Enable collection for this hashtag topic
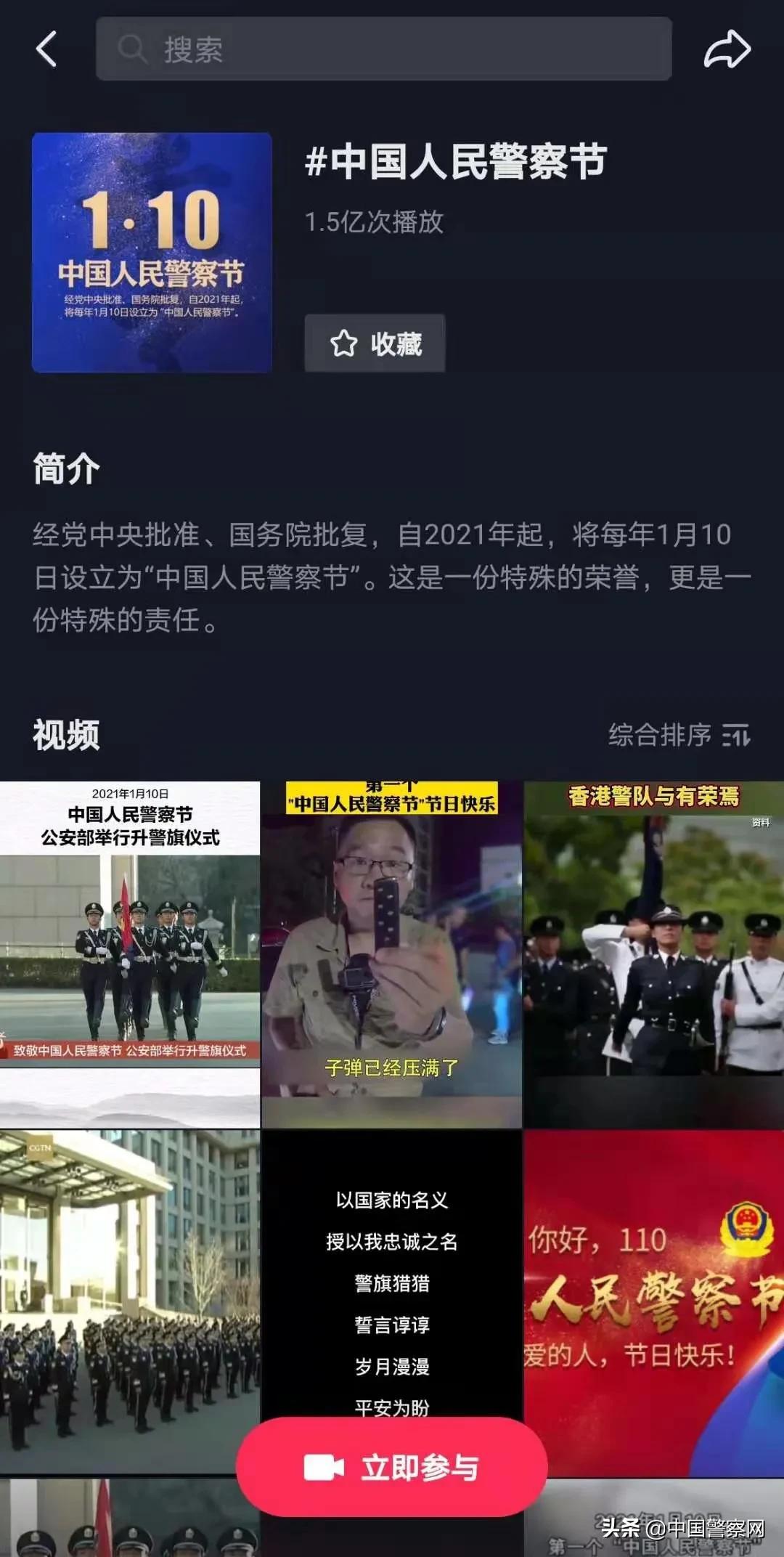Screen dimensions: 784x1557 375,343
